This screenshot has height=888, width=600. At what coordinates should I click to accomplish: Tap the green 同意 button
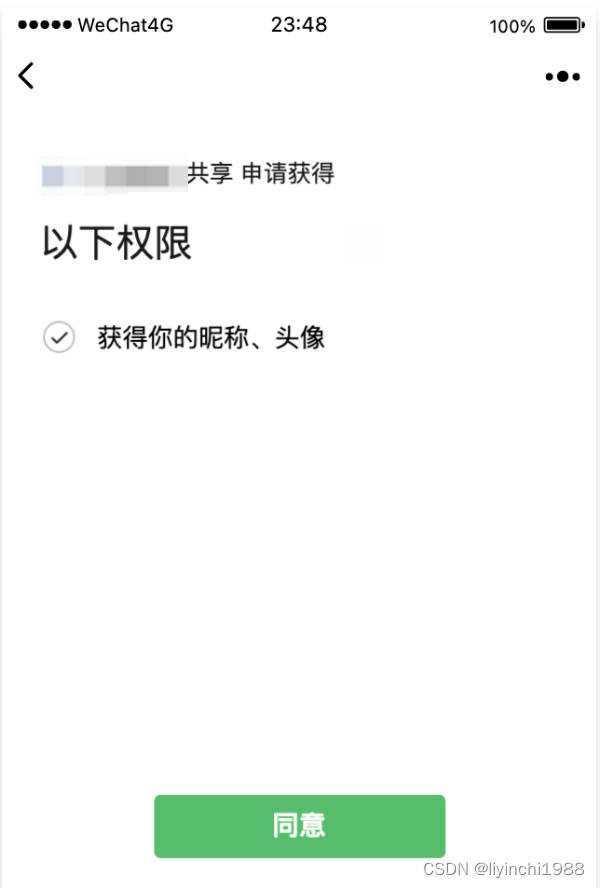click(299, 826)
